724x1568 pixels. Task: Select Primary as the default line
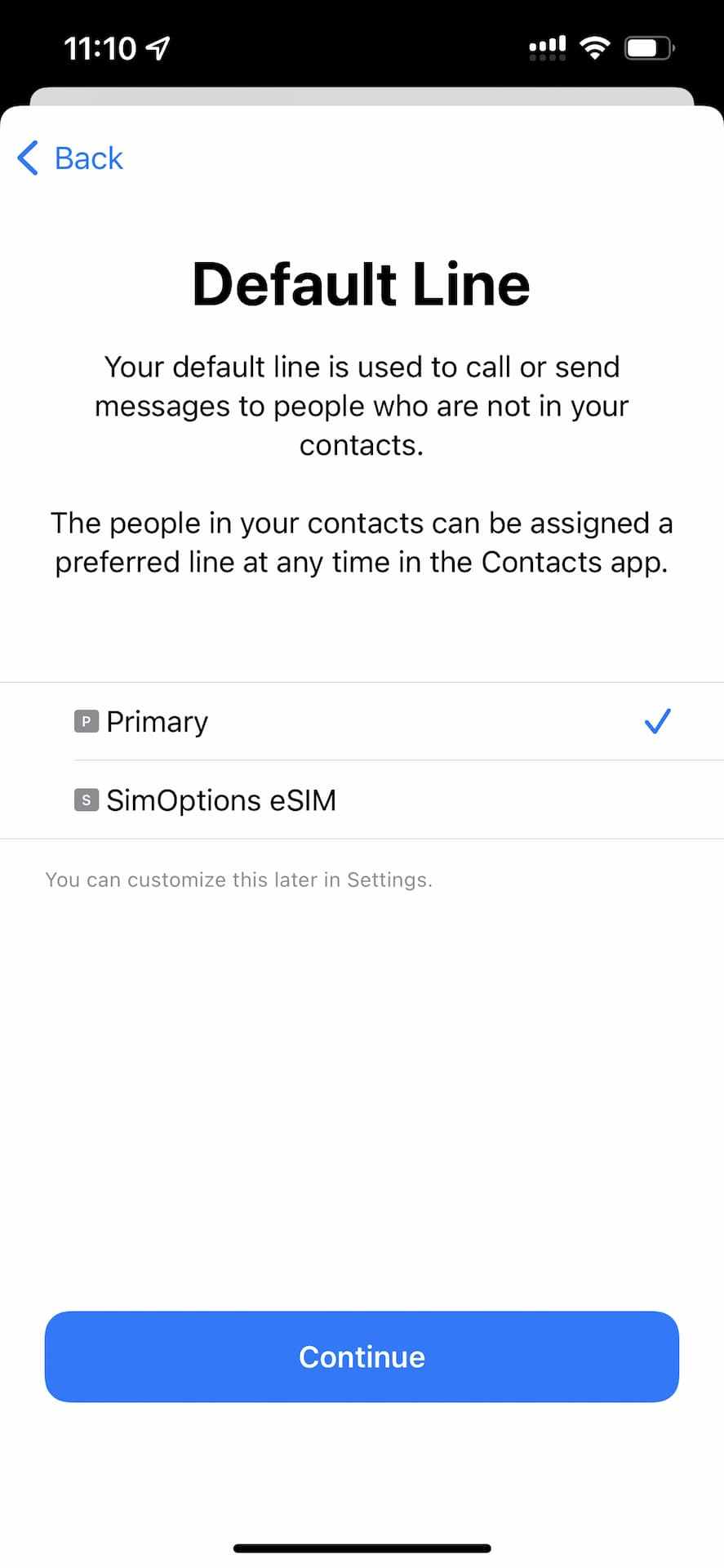[362, 721]
